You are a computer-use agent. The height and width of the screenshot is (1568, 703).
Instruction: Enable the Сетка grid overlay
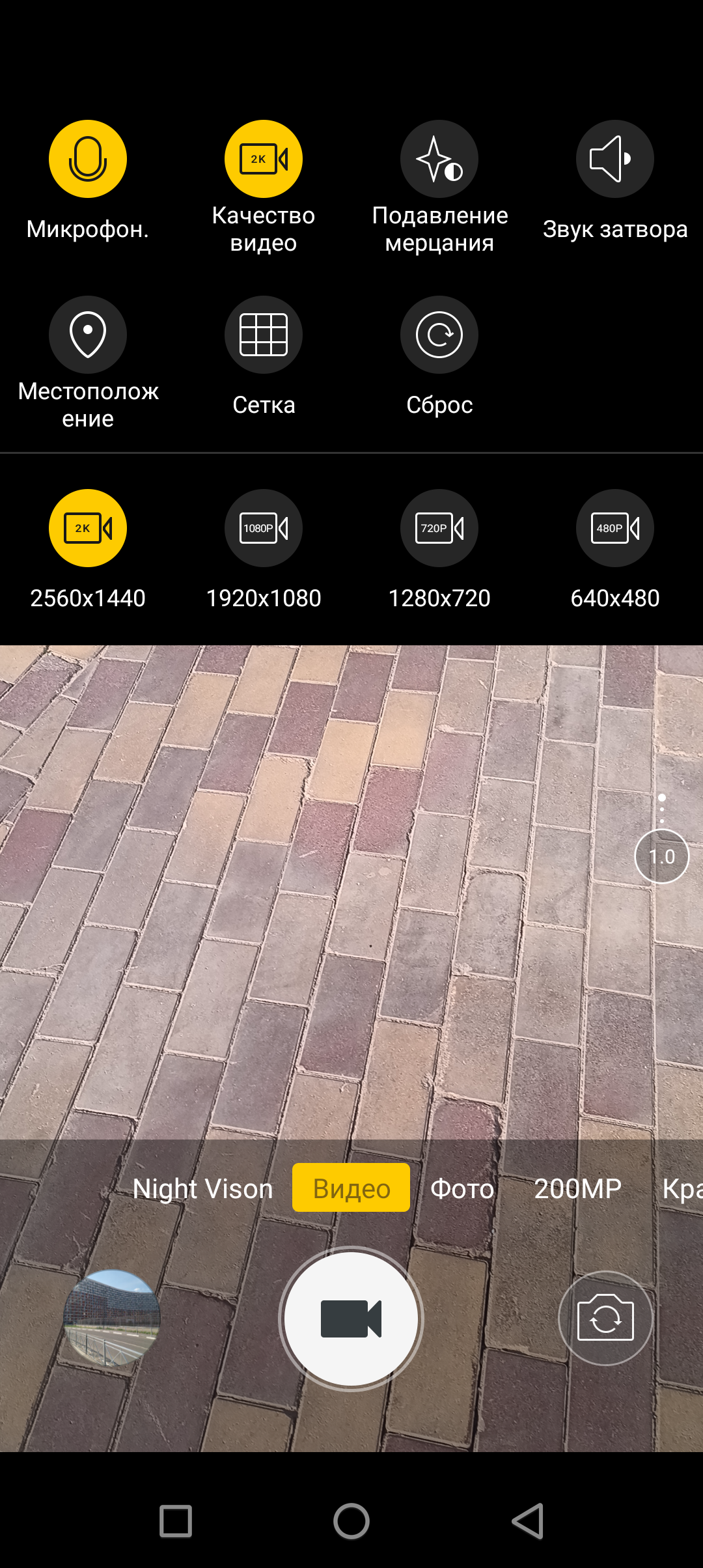click(x=264, y=335)
